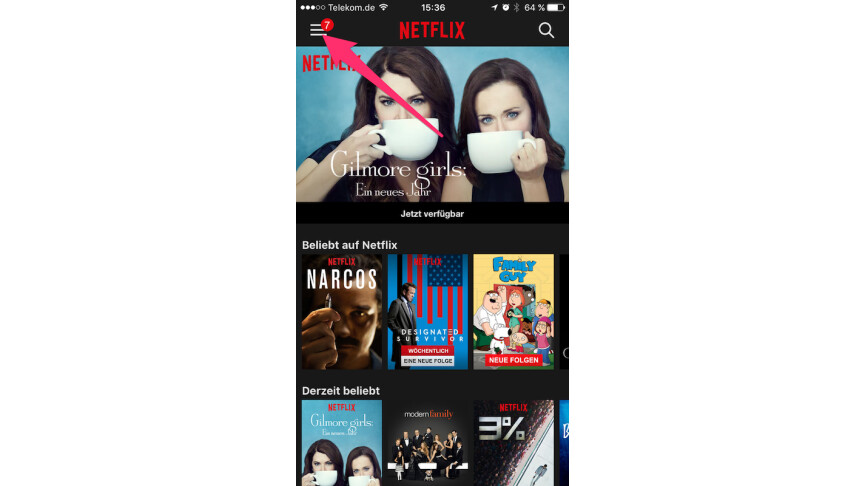864x486 pixels.
Task: Open the 3% series tile
Action: pos(513,442)
